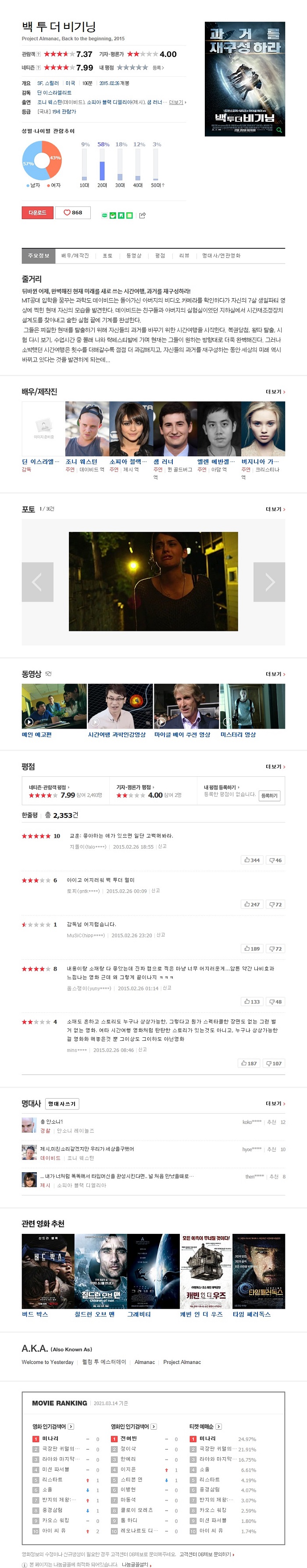
Task: Switch to the 동영상 tab
Action: [133, 256]
